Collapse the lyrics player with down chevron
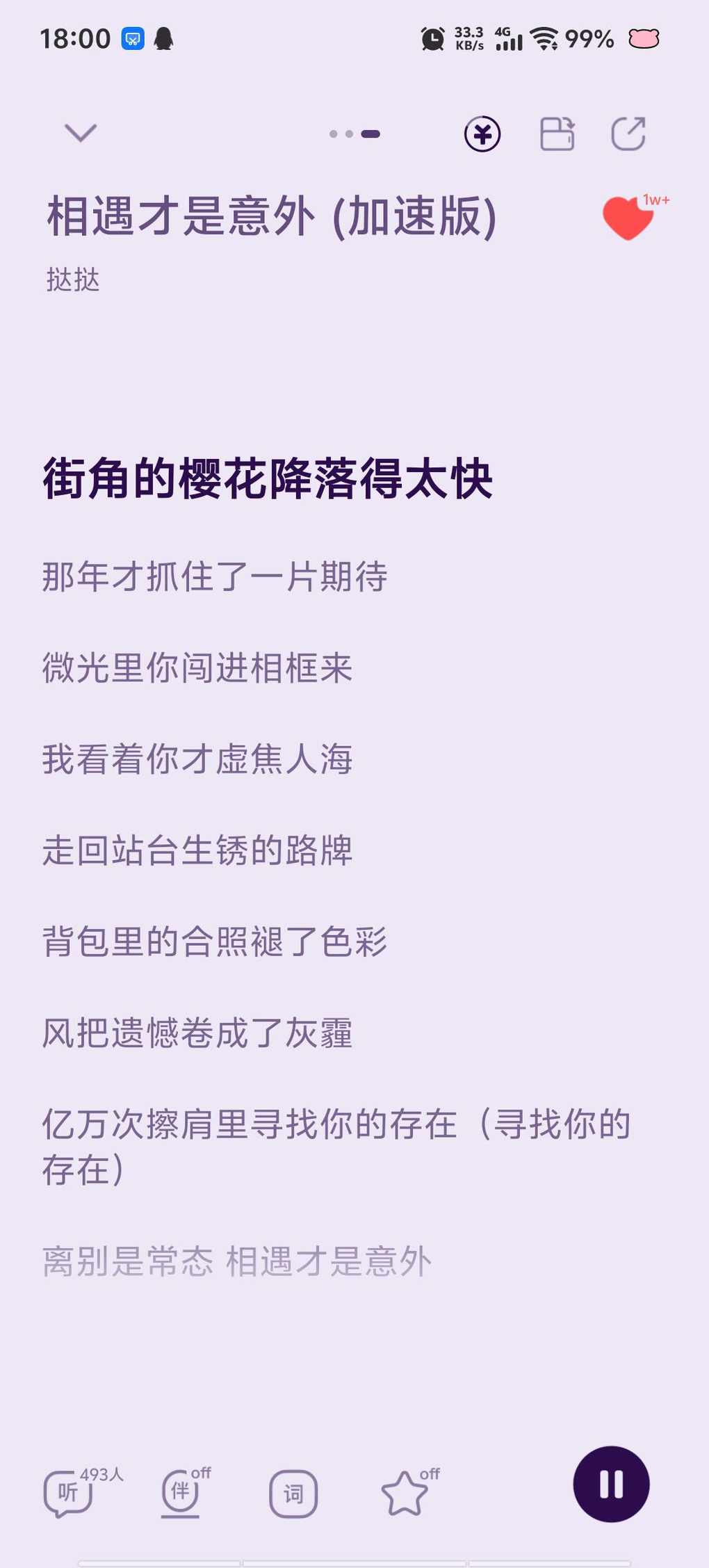709x1568 pixels. click(81, 132)
